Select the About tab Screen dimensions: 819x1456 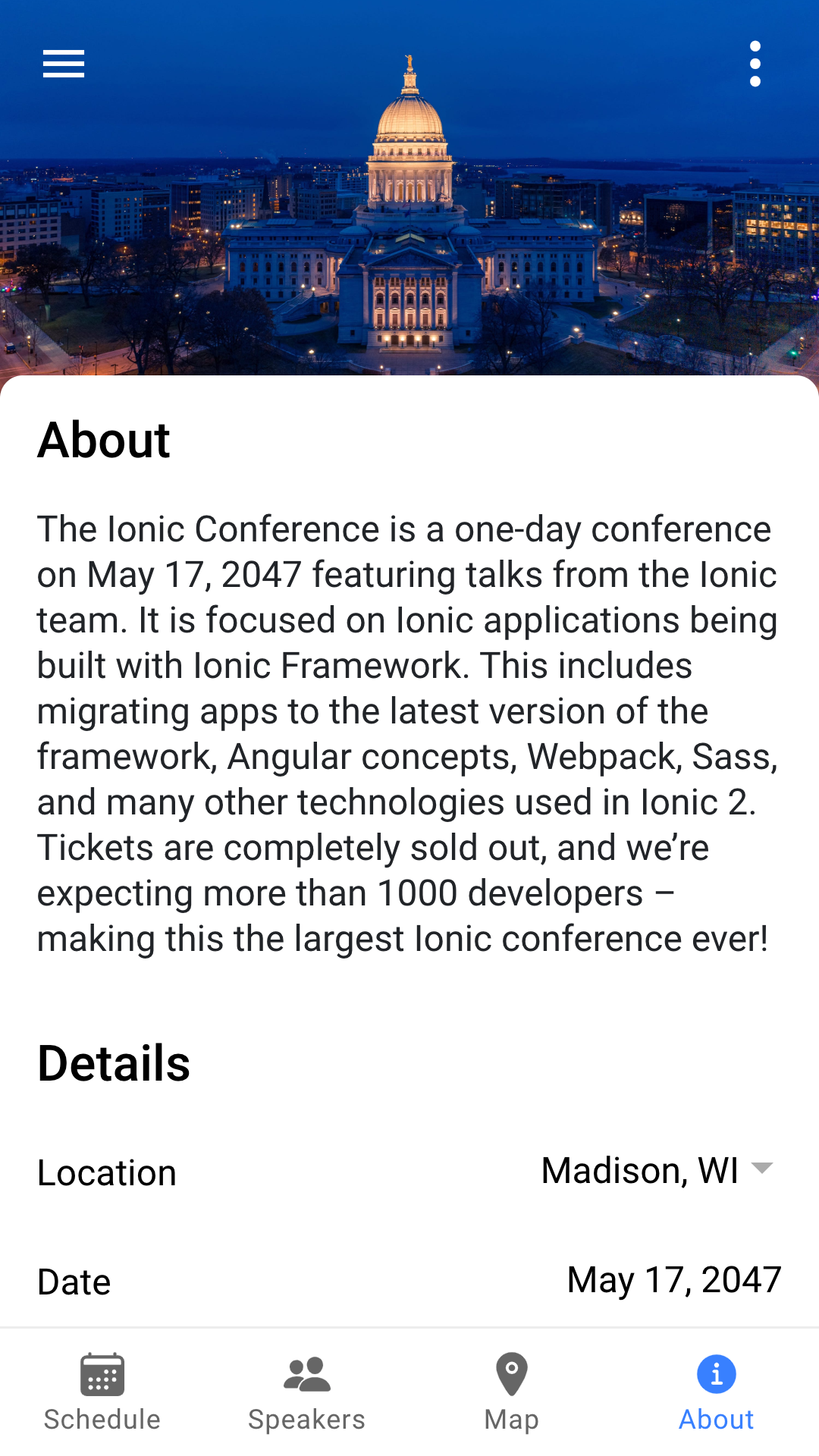pos(717,1392)
